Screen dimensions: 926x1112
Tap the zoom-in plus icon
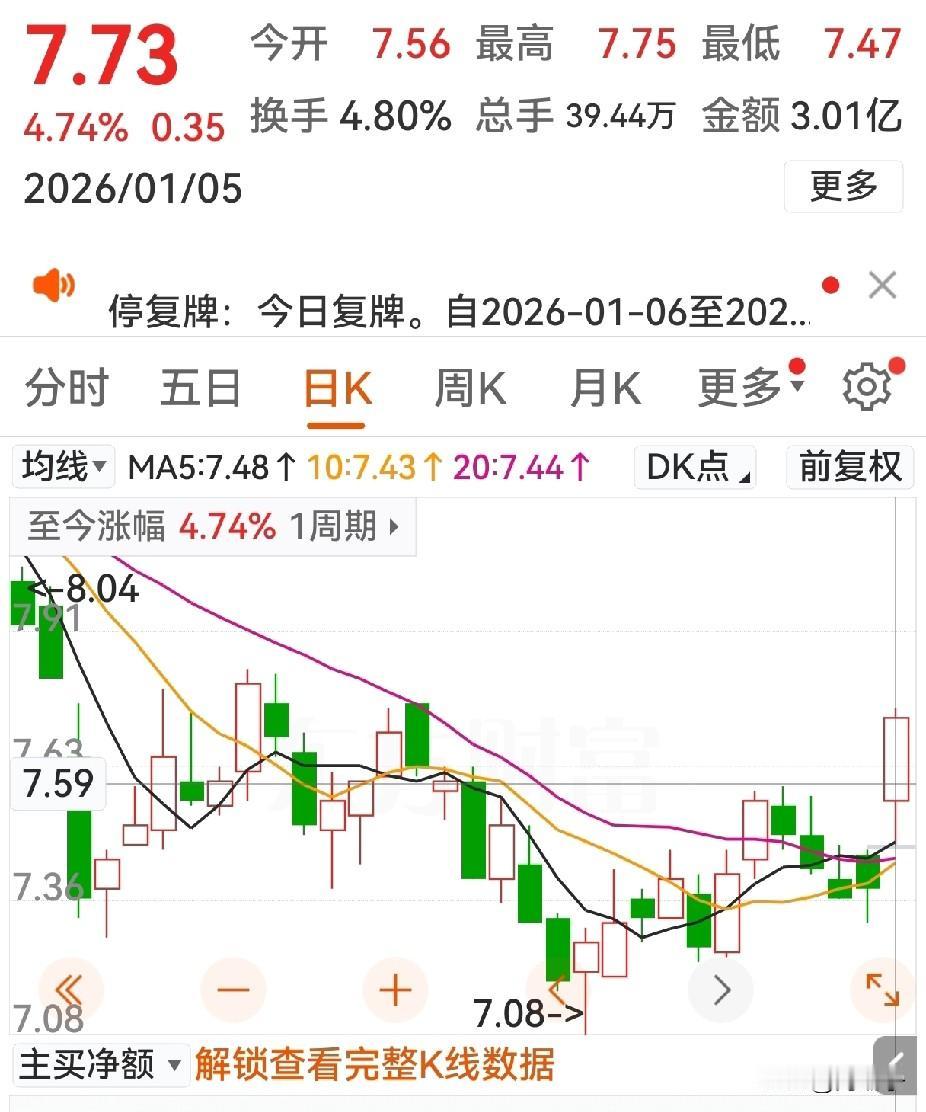point(395,990)
